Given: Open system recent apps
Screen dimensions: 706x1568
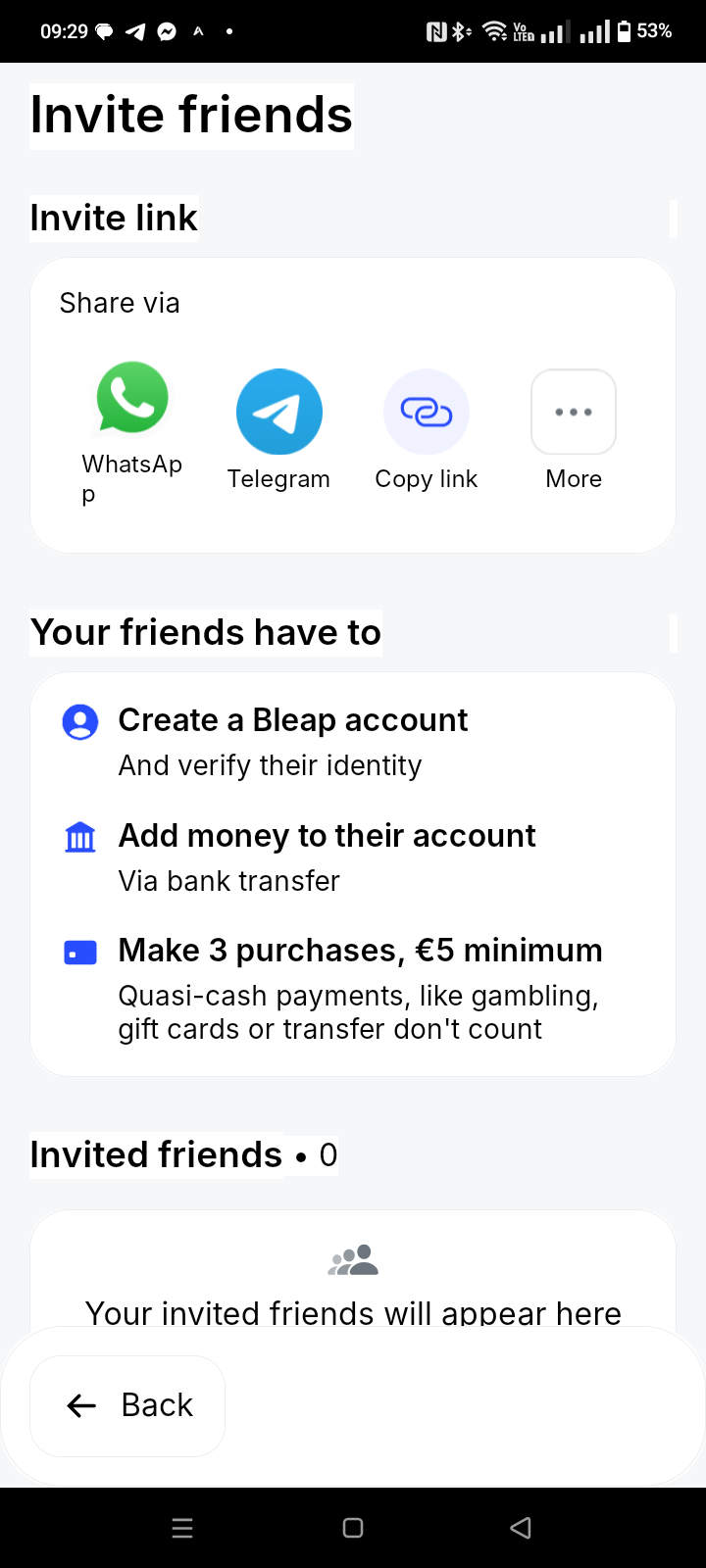Looking at the screenshot, I should coord(182,1528).
